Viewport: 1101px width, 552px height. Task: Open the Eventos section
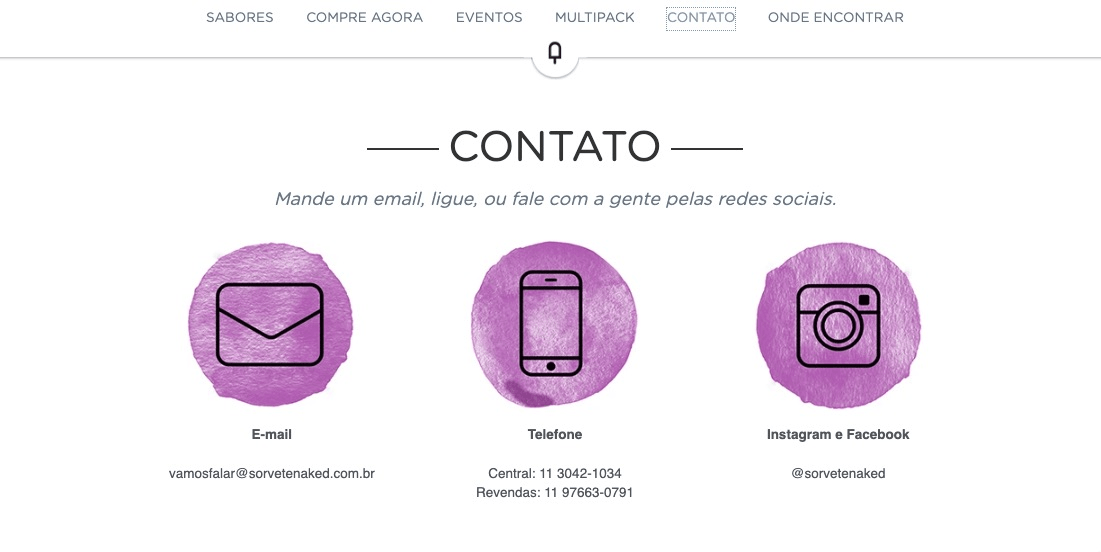[x=488, y=17]
